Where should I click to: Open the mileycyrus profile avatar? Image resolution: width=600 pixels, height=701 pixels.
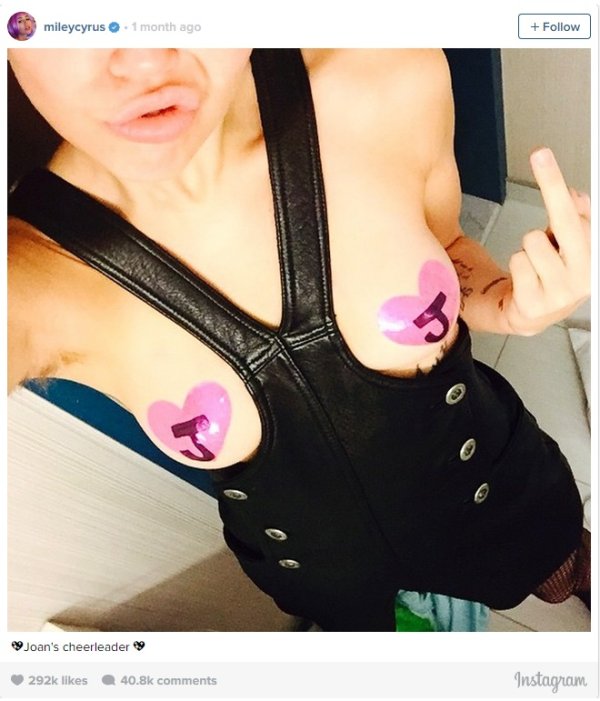coord(21,26)
